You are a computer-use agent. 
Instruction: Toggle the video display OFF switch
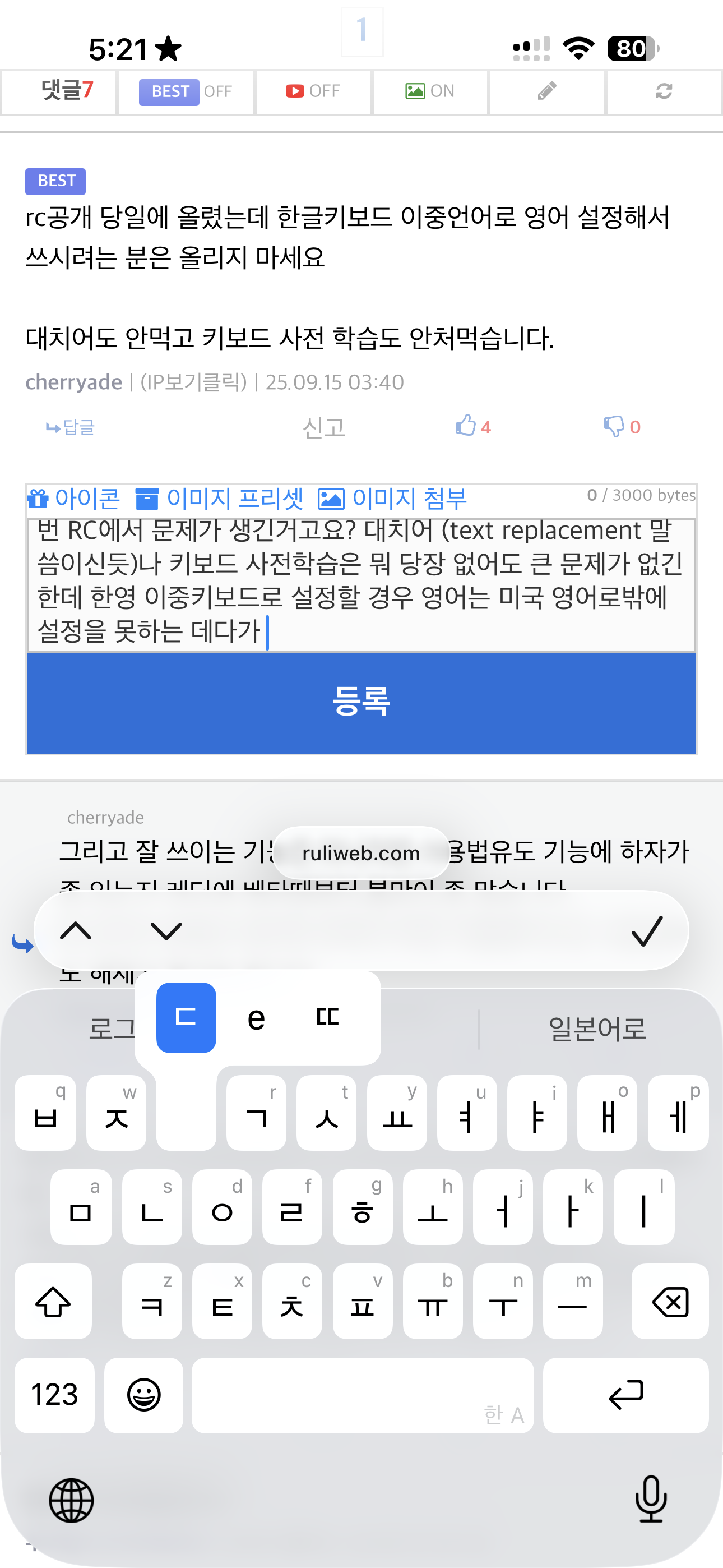(313, 91)
